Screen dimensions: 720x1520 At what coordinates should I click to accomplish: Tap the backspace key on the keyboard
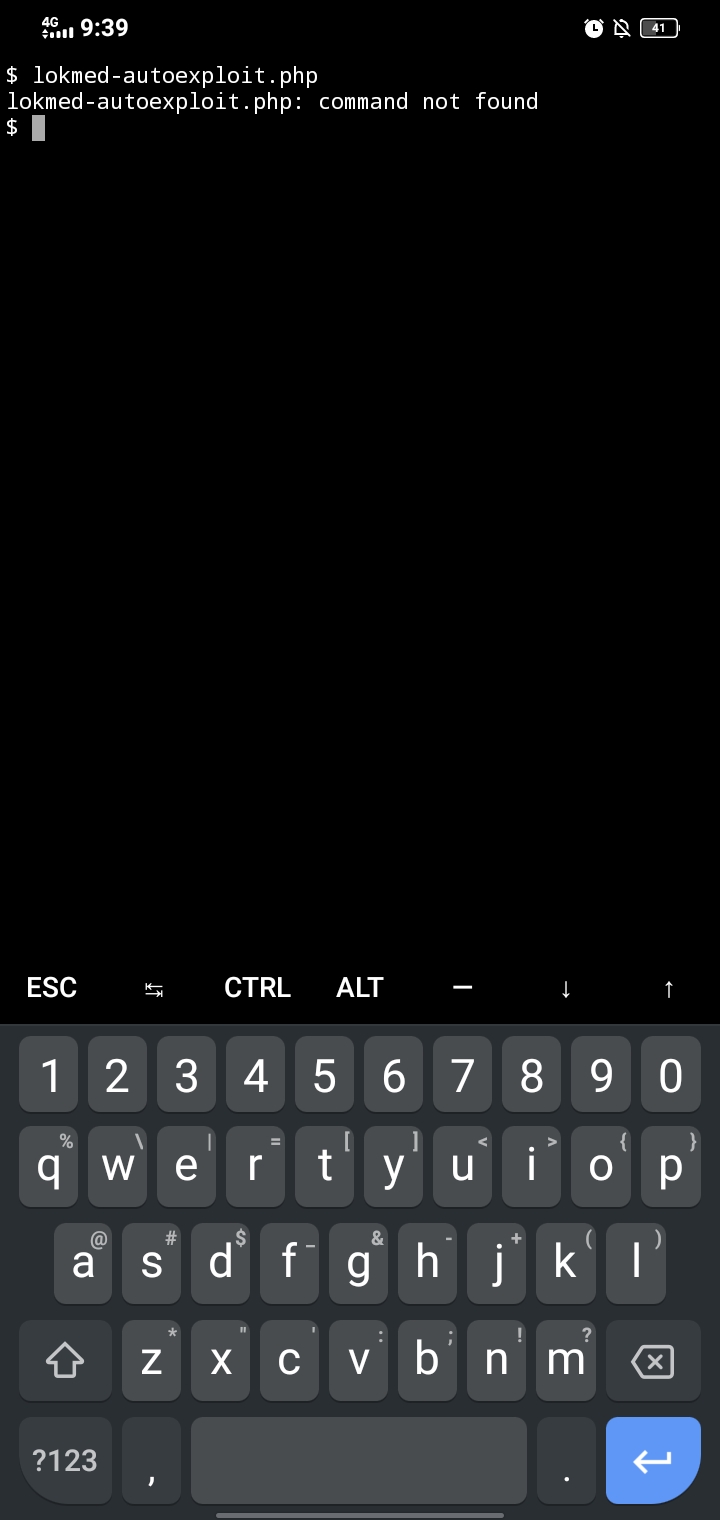pyautogui.click(x=653, y=1361)
